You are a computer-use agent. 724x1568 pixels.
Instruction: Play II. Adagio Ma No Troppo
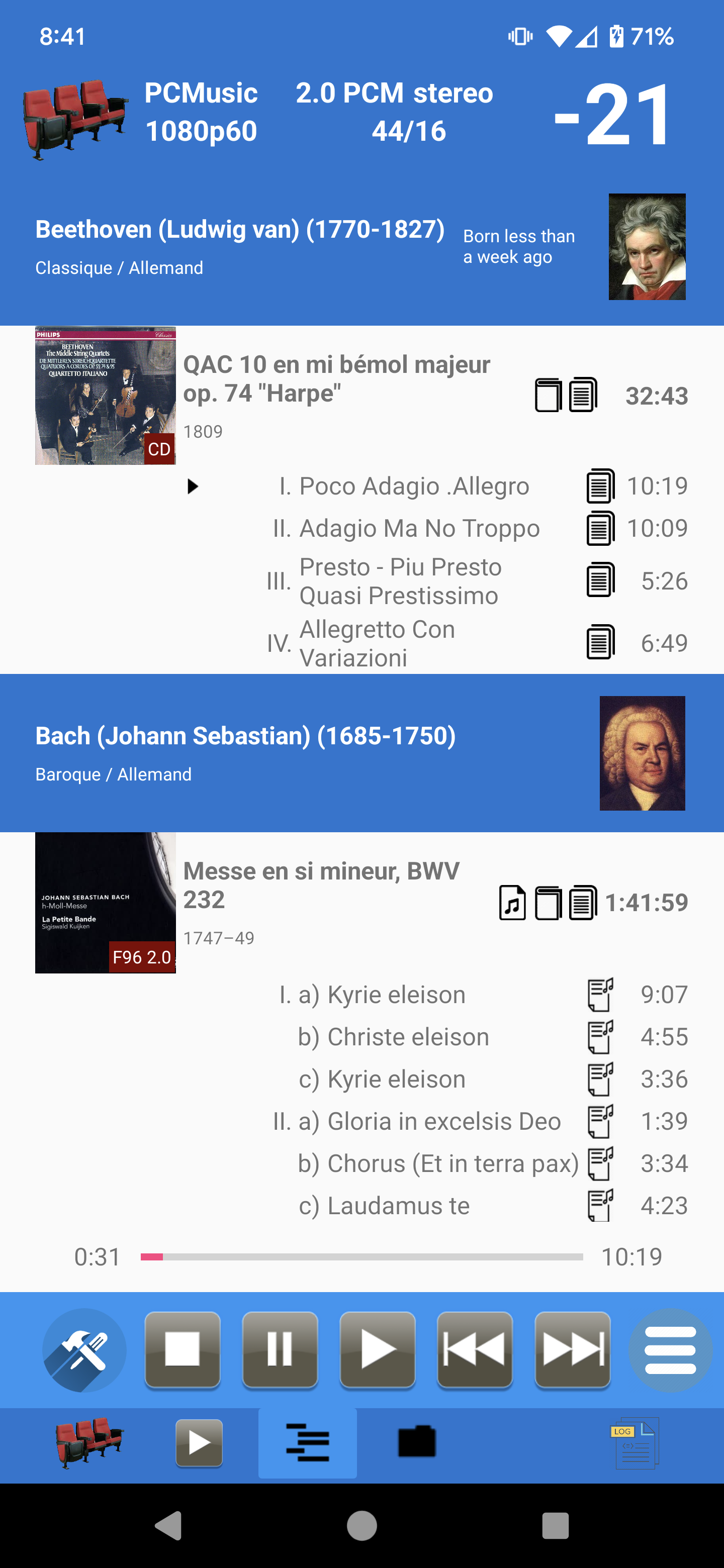click(419, 528)
